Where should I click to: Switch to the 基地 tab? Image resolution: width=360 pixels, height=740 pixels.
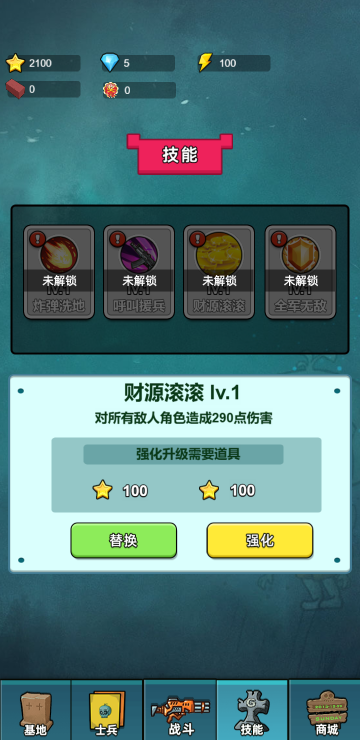(x=36, y=710)
